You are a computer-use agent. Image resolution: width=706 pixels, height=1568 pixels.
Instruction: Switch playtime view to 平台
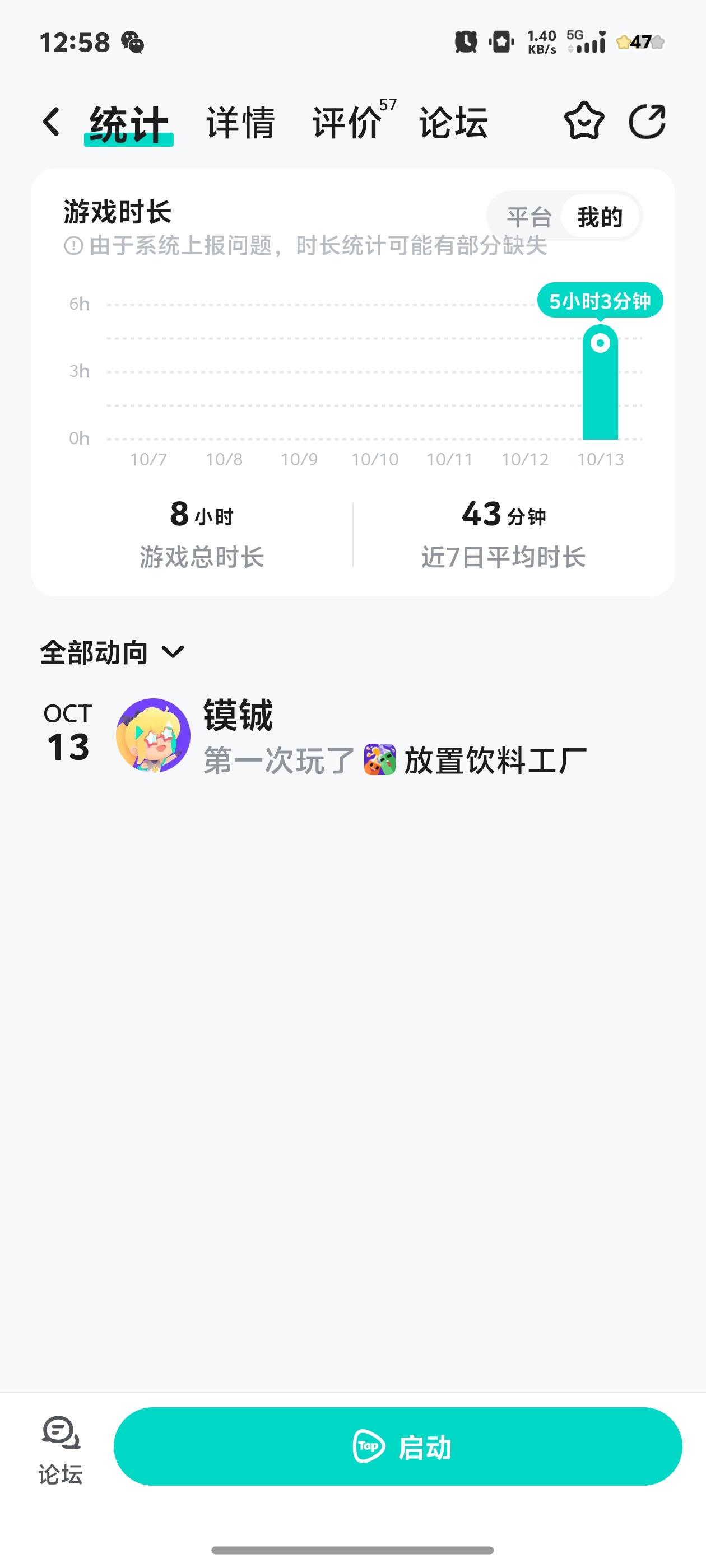coord(531,217)
